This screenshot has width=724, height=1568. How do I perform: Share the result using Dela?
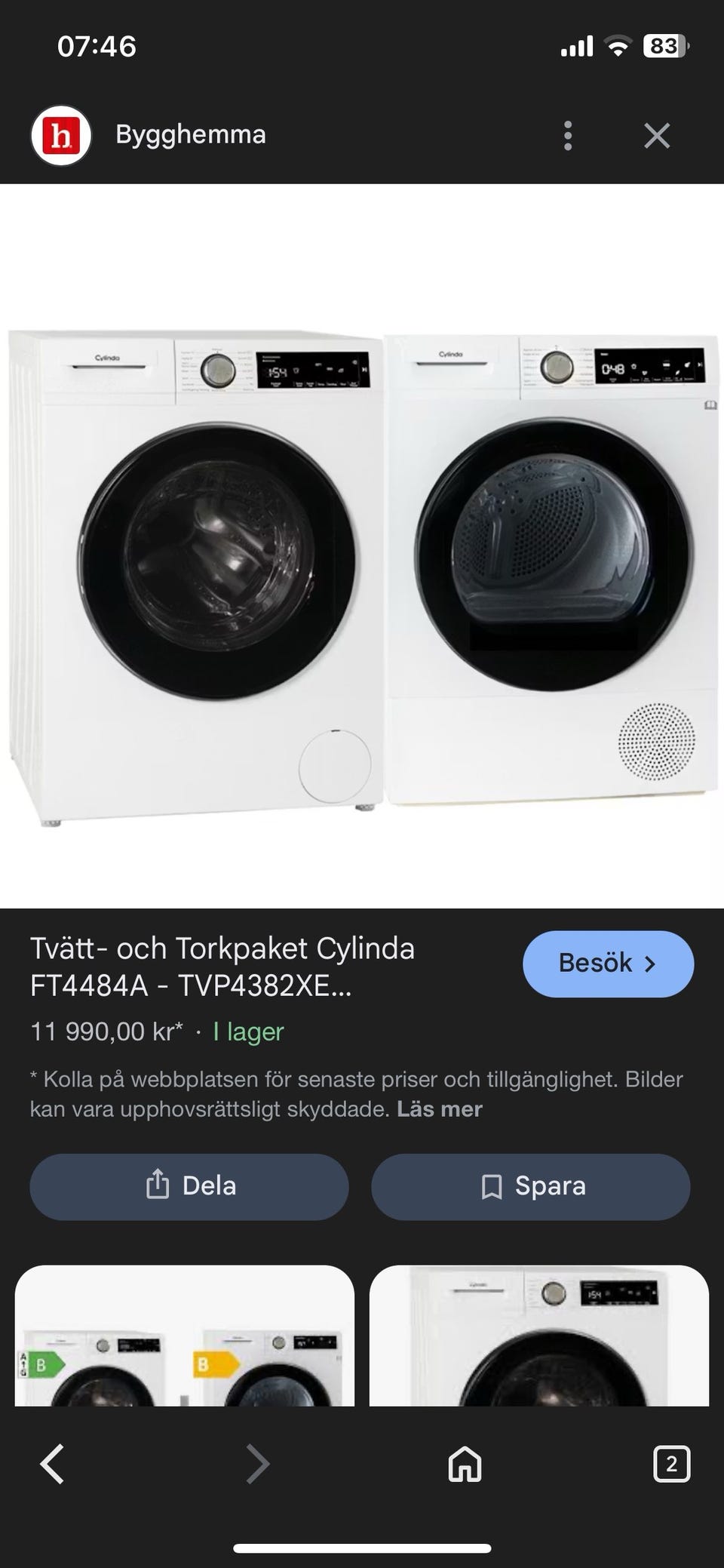point(189,1185)
